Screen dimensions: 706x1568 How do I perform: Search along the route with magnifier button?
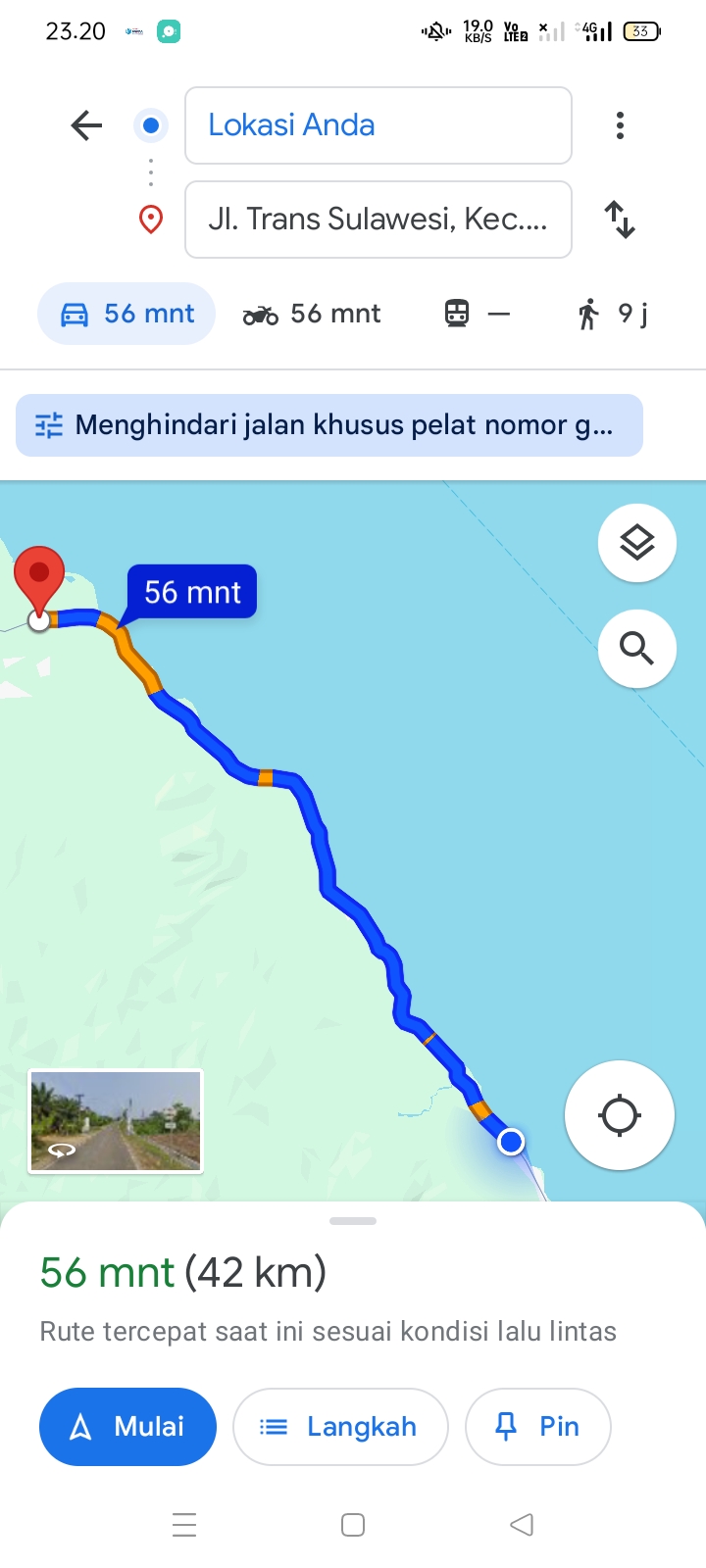(637, 649)
